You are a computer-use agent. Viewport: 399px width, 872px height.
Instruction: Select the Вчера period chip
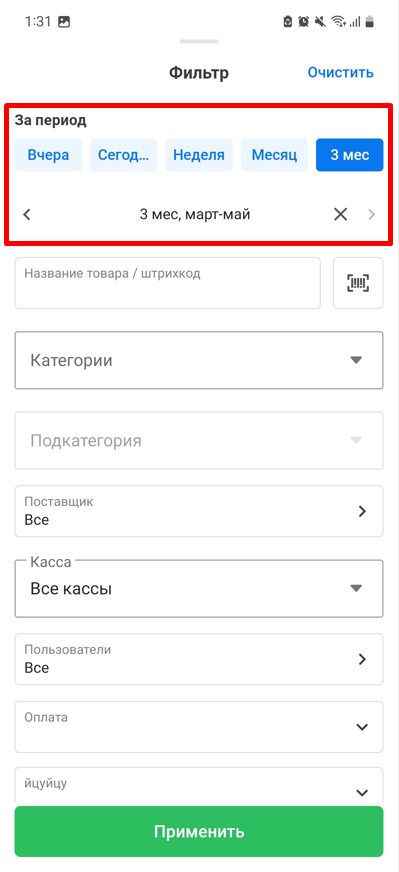48,155
